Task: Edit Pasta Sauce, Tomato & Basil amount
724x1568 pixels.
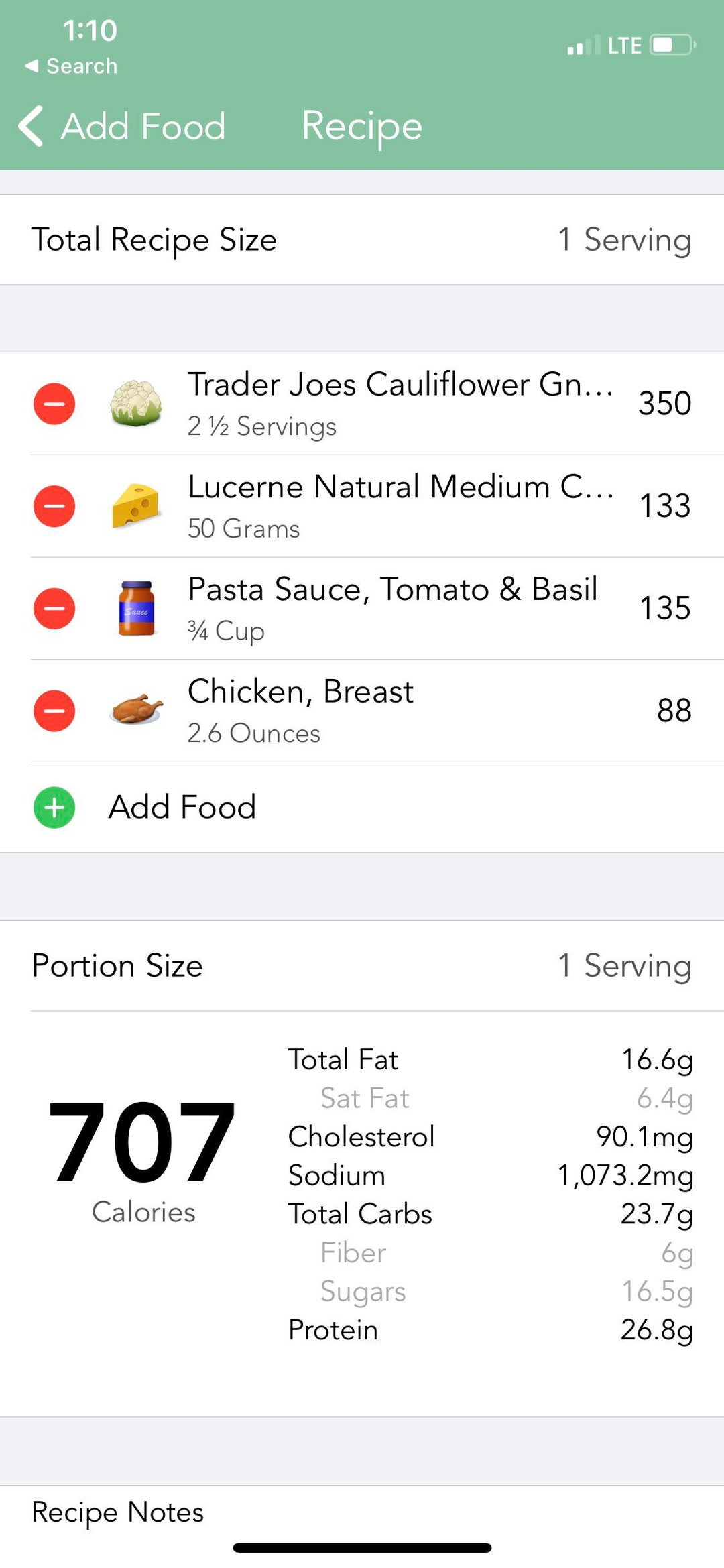Action: tap(402, 609)
